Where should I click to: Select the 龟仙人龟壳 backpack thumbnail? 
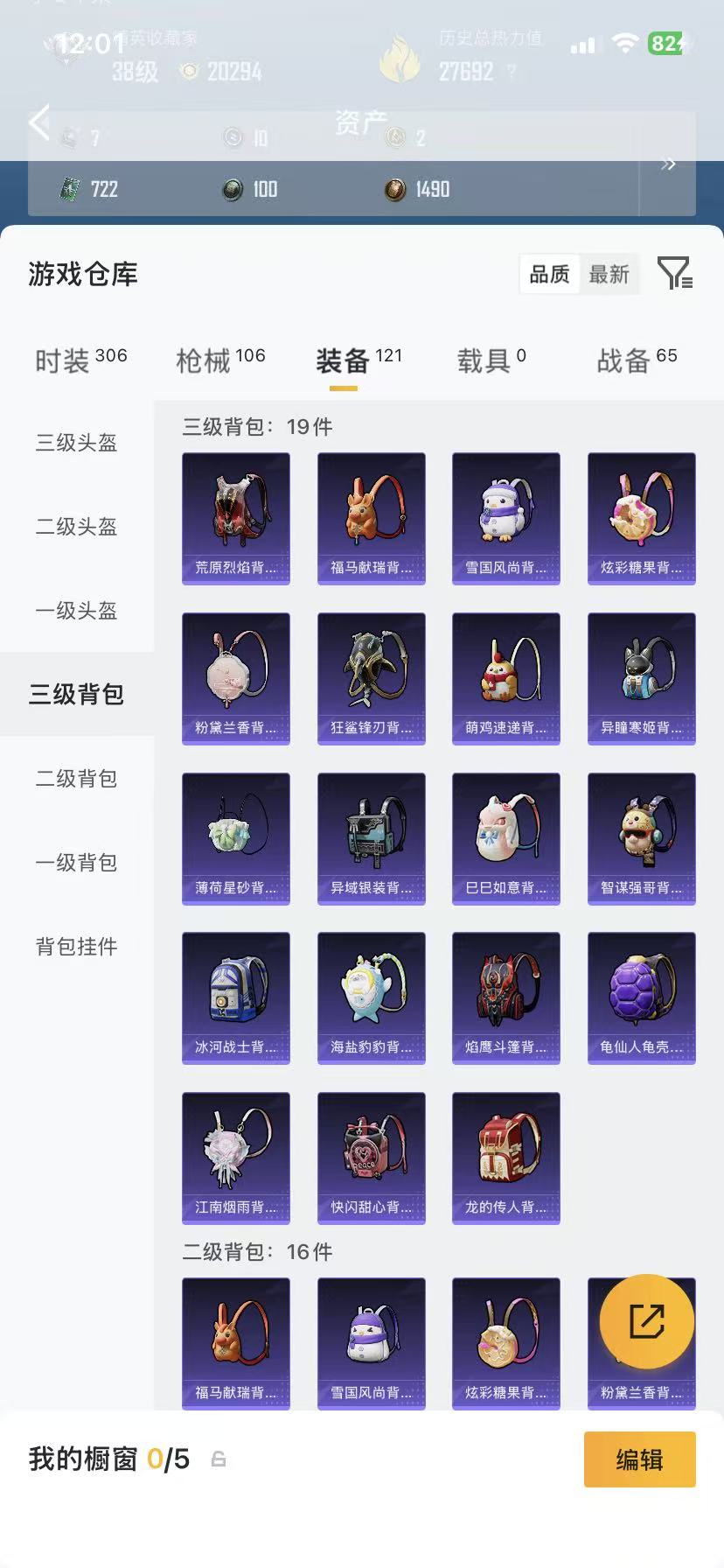pyautogui.click(x=641, y=997)
